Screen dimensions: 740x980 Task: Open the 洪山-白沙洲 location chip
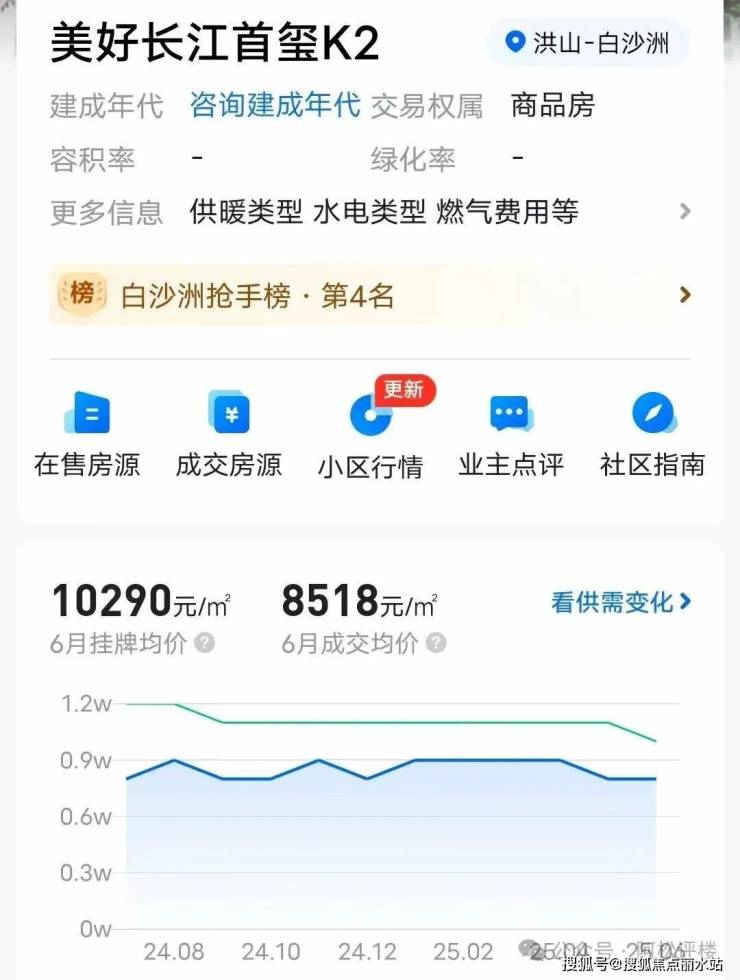[588, 43]
